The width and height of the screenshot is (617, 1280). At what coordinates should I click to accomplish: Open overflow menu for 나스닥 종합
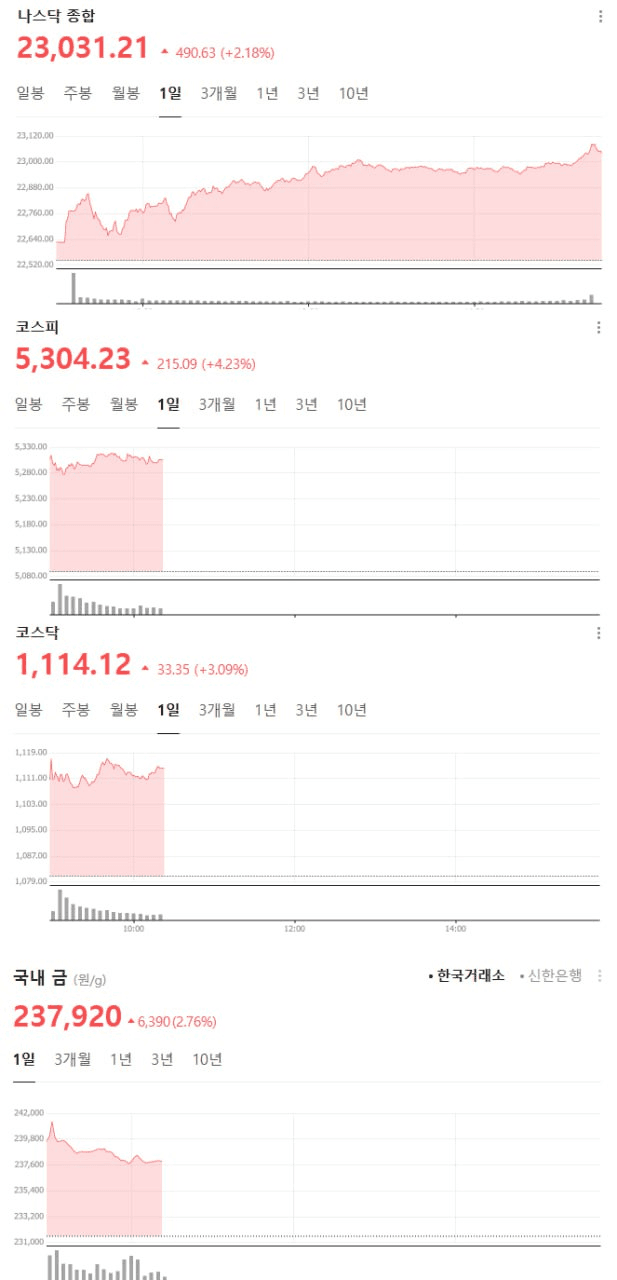click(x=600, y=17)
